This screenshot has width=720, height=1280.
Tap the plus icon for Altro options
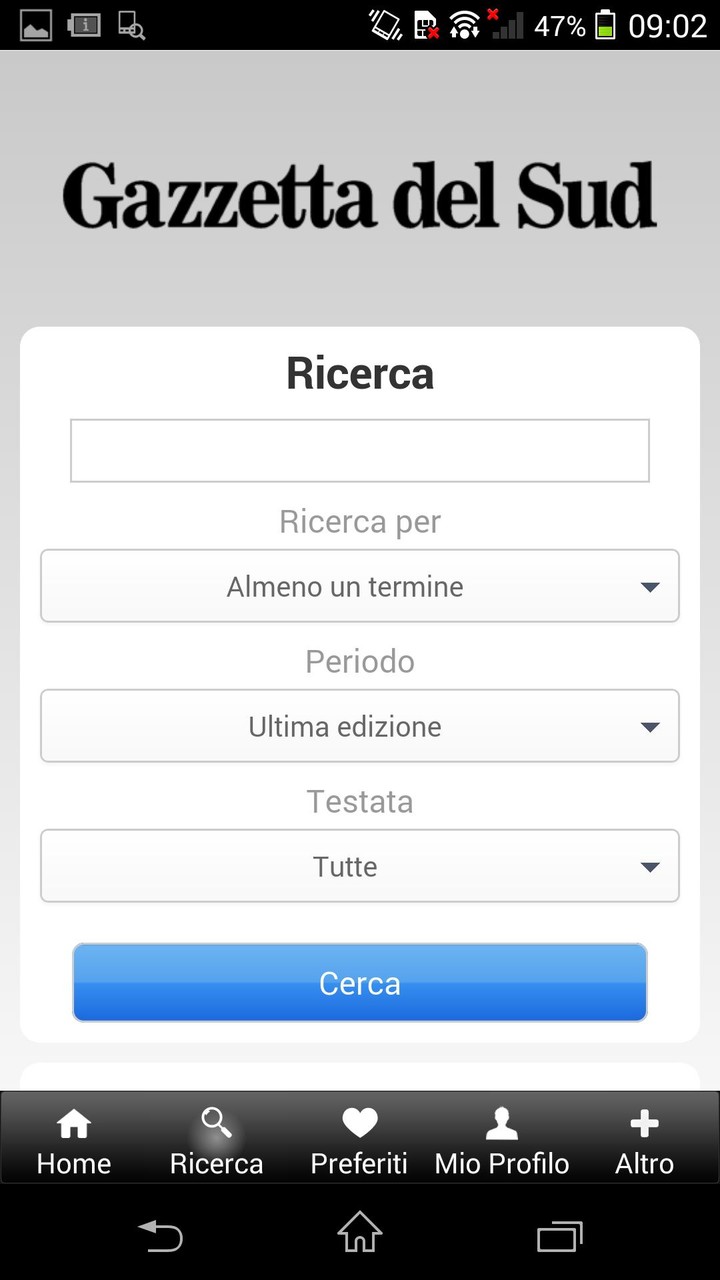(644, 1121)
